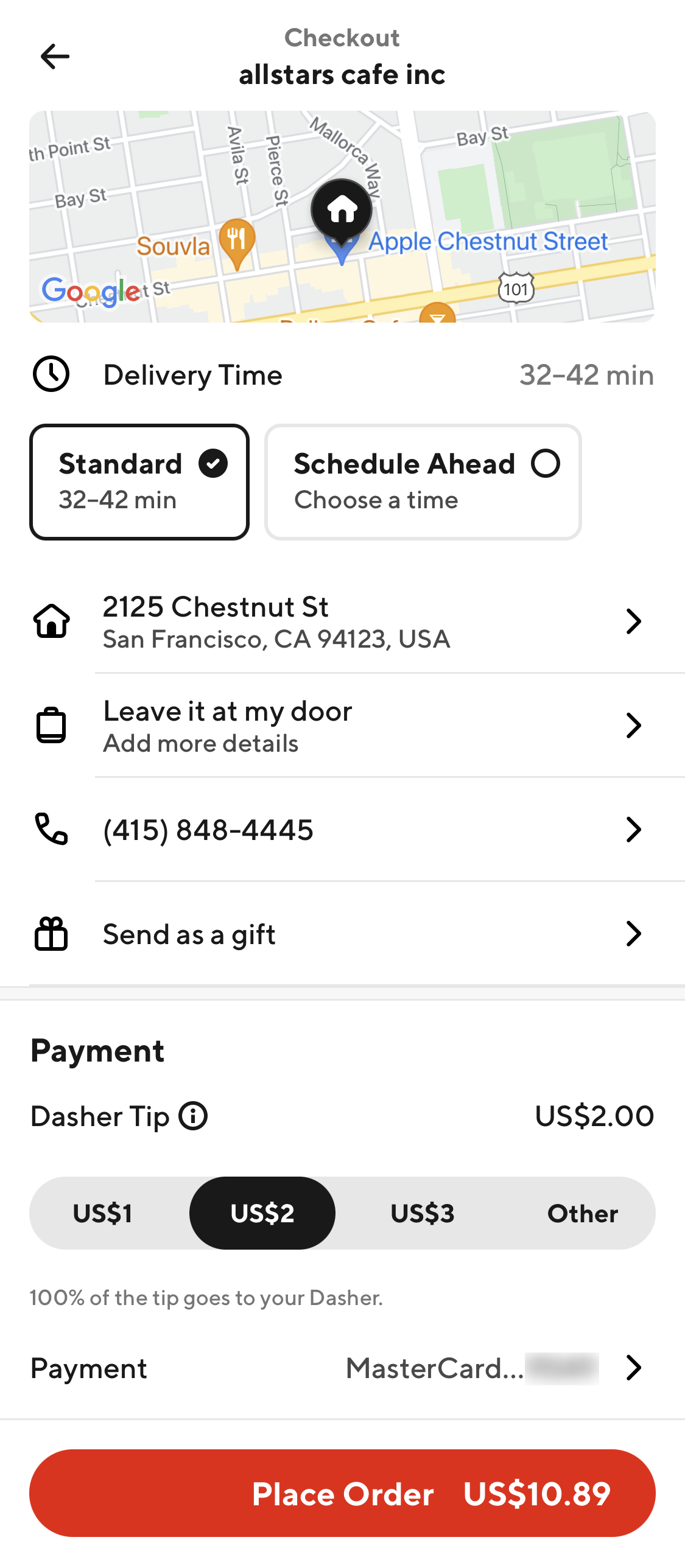This screenshot has width=685, height=1568.
Task: Select the US$3 tip option
Action: pyautogui.click(x=422, y=1213)
